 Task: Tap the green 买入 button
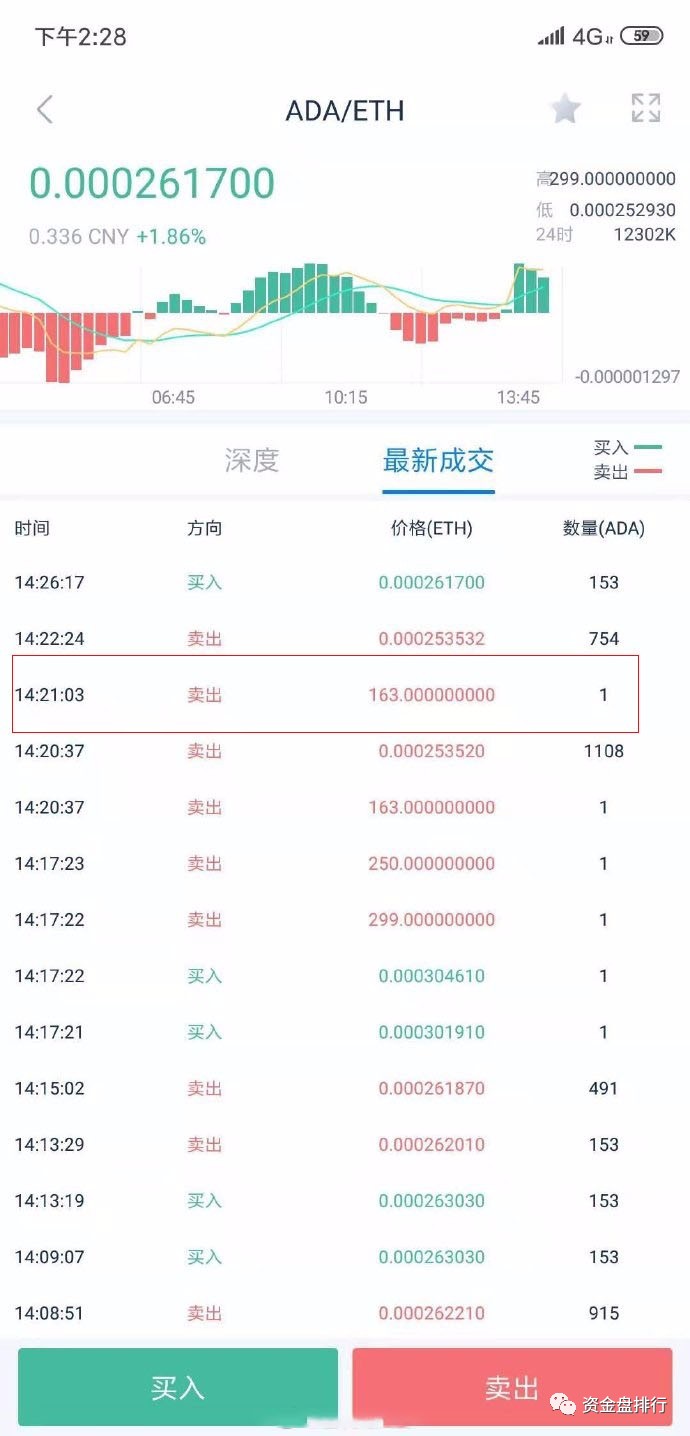click(178, 1386)
